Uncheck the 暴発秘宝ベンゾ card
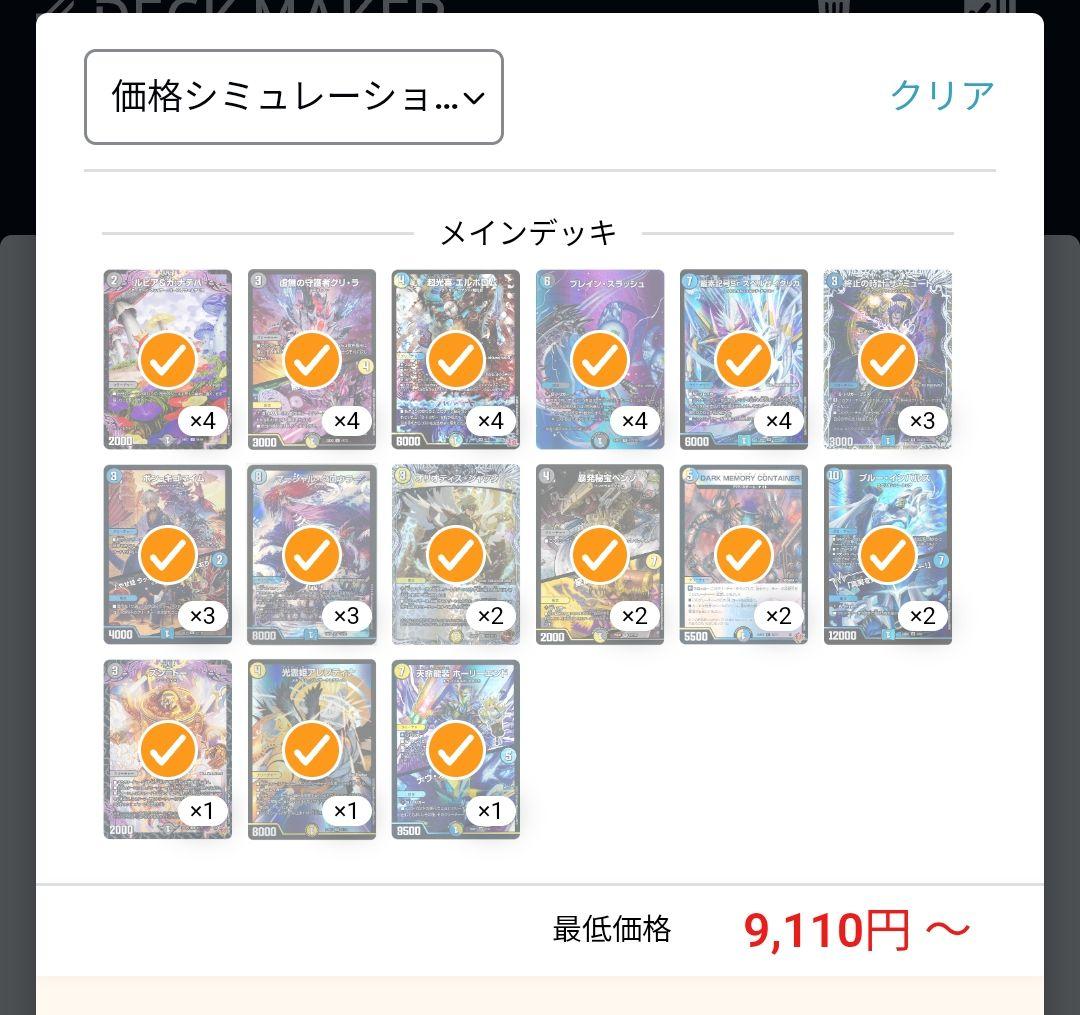The width and height of the screenshot is (1080, 1015). pyautogui.click(x=600, y=555)
